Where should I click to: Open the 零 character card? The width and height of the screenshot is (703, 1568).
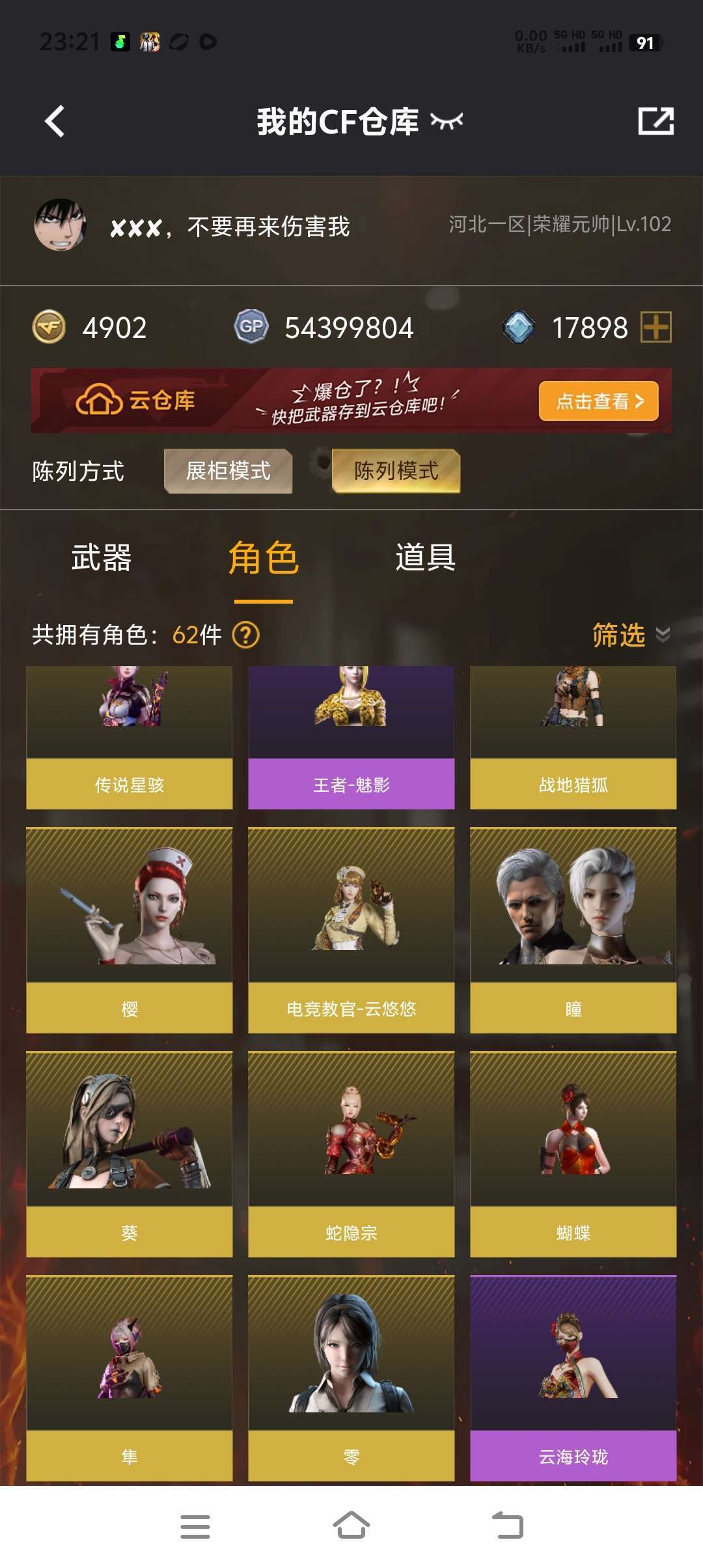(x=351, y=1378)
